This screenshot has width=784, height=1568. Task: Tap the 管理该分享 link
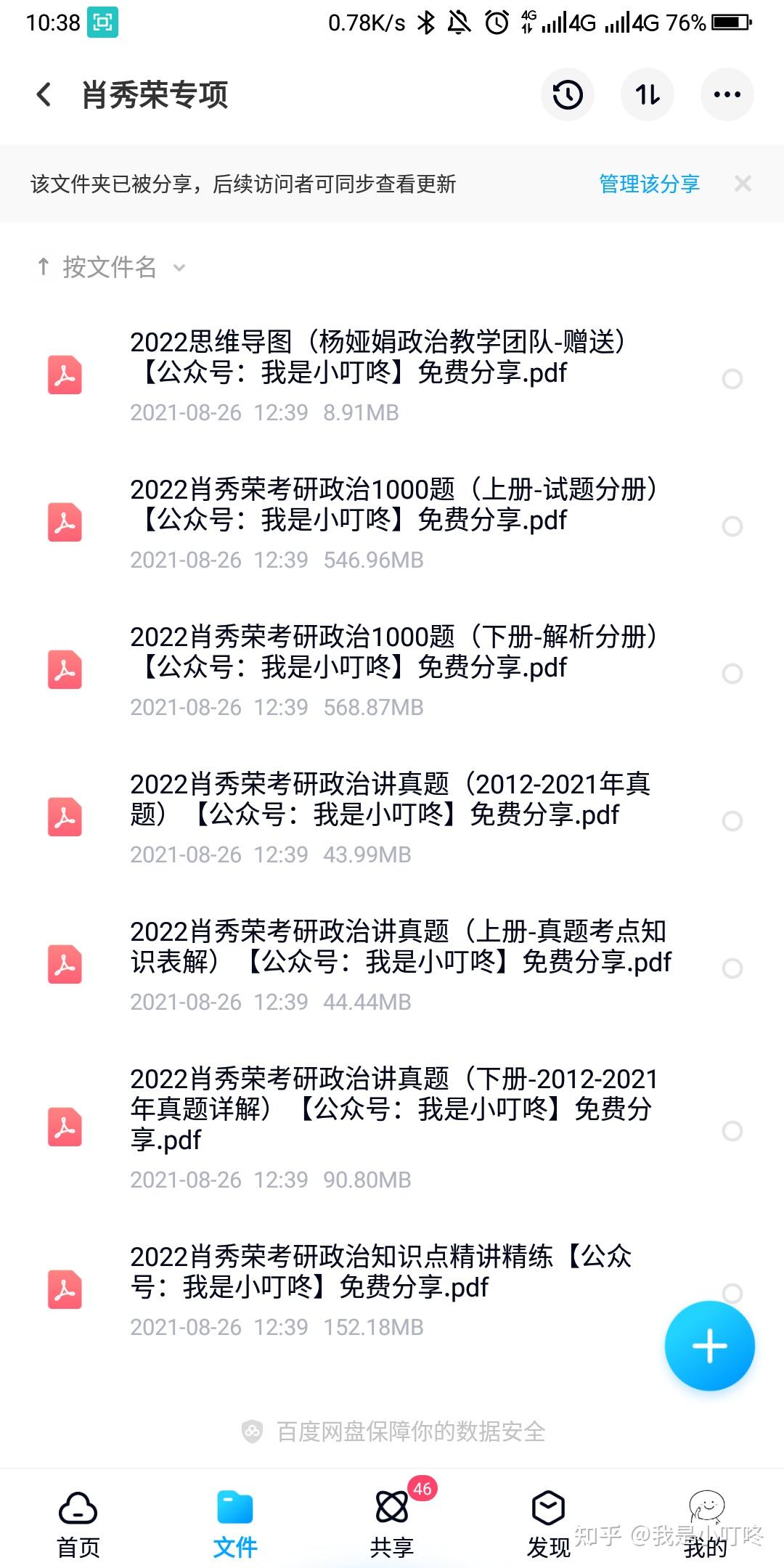[649, 184]
